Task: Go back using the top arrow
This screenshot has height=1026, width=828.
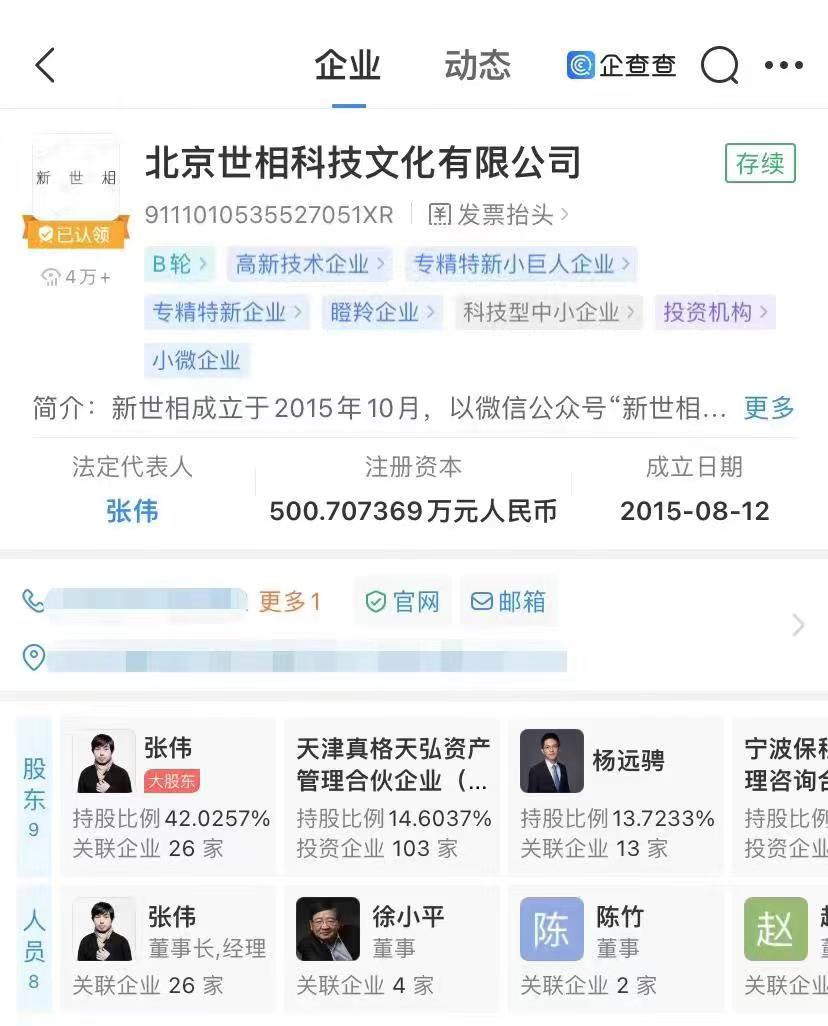Action: (x=45, y=66)
